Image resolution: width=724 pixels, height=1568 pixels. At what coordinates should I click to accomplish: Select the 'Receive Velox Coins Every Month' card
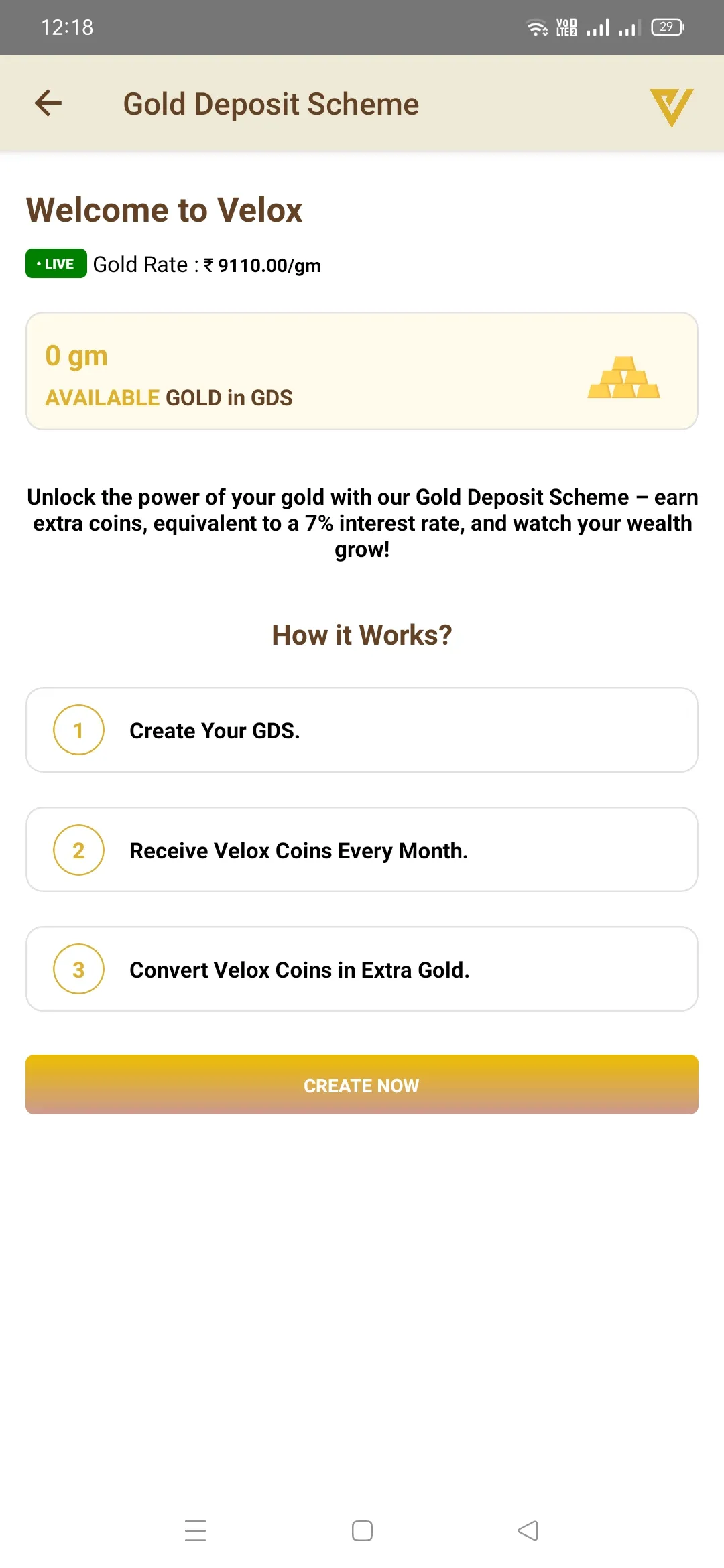pyautogui.click(x=362, y=850)
